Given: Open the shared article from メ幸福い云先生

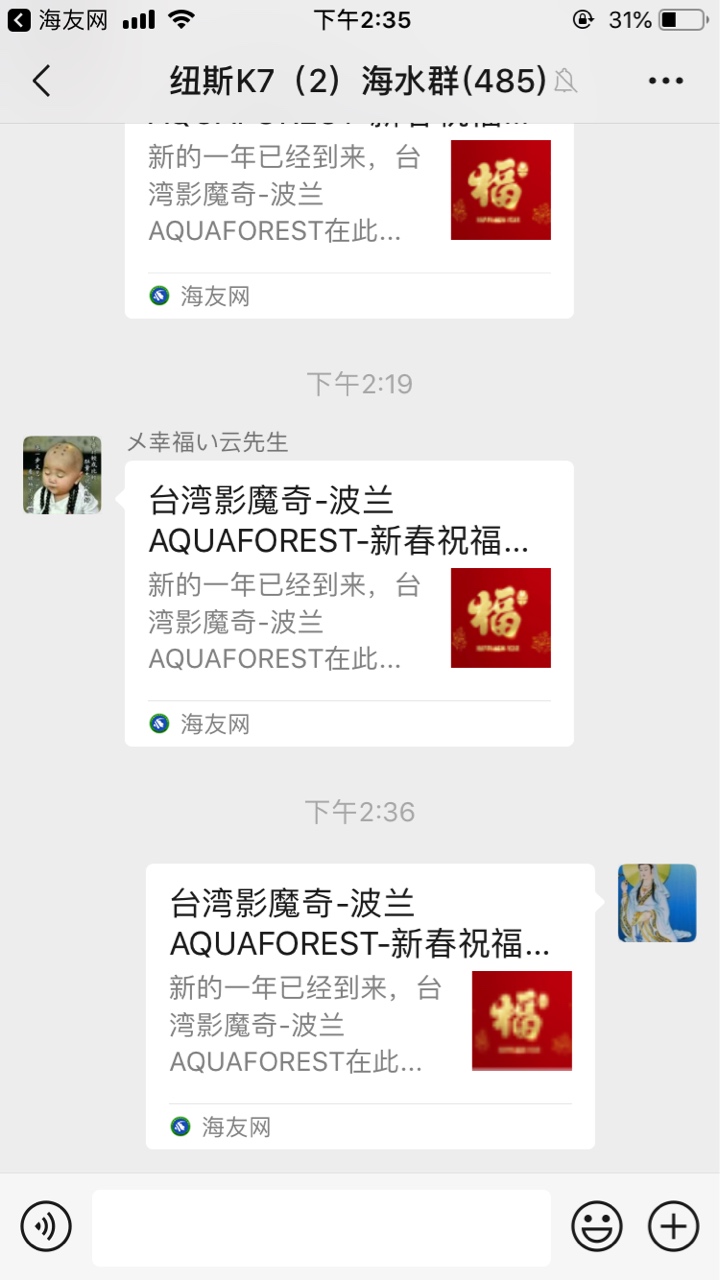Looking at the screenshot, I should click(x=349, y=603).
